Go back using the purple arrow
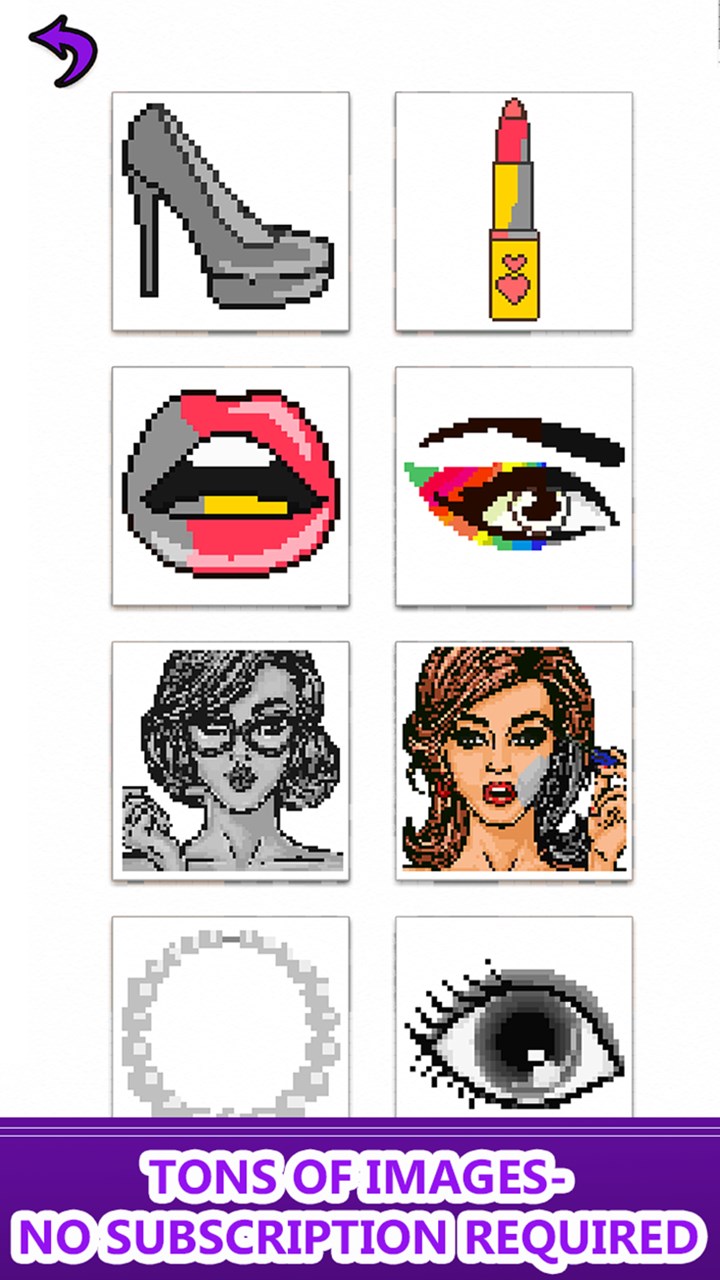Screen dimensions: 720x1280 (63, 50)
